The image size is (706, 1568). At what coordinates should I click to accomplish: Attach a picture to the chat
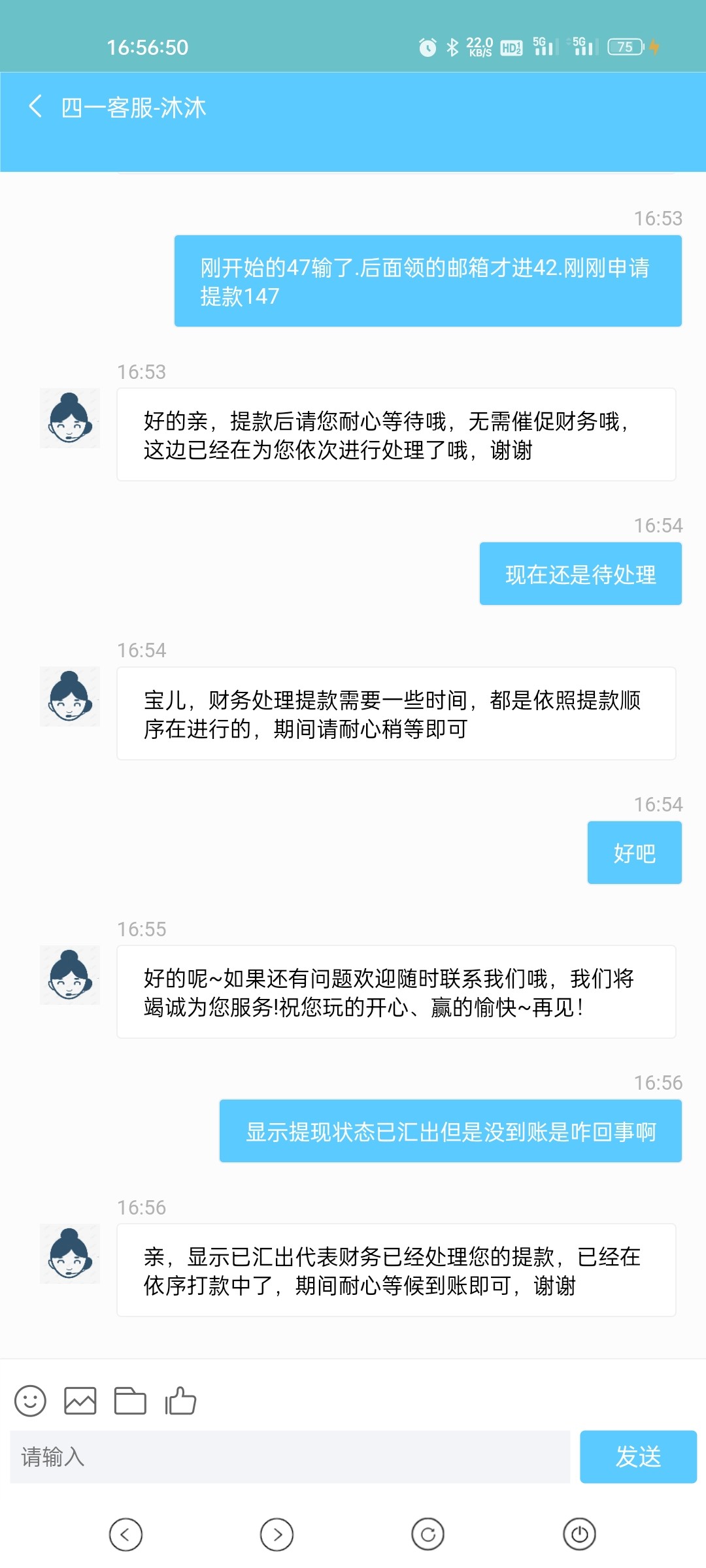coord(80,1401)
